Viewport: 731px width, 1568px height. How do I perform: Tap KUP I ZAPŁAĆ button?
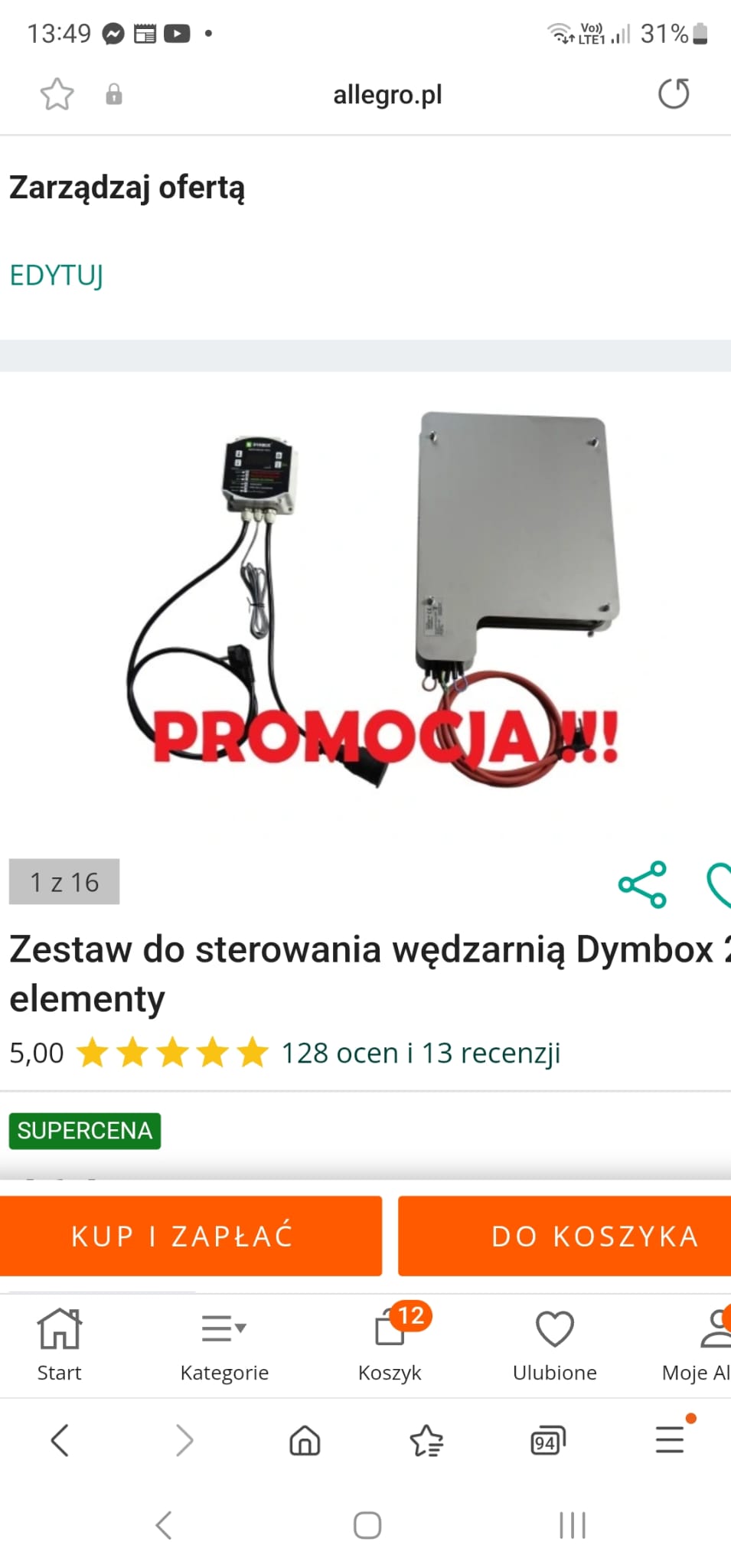pyautogui.click(x=191, y=1236)
